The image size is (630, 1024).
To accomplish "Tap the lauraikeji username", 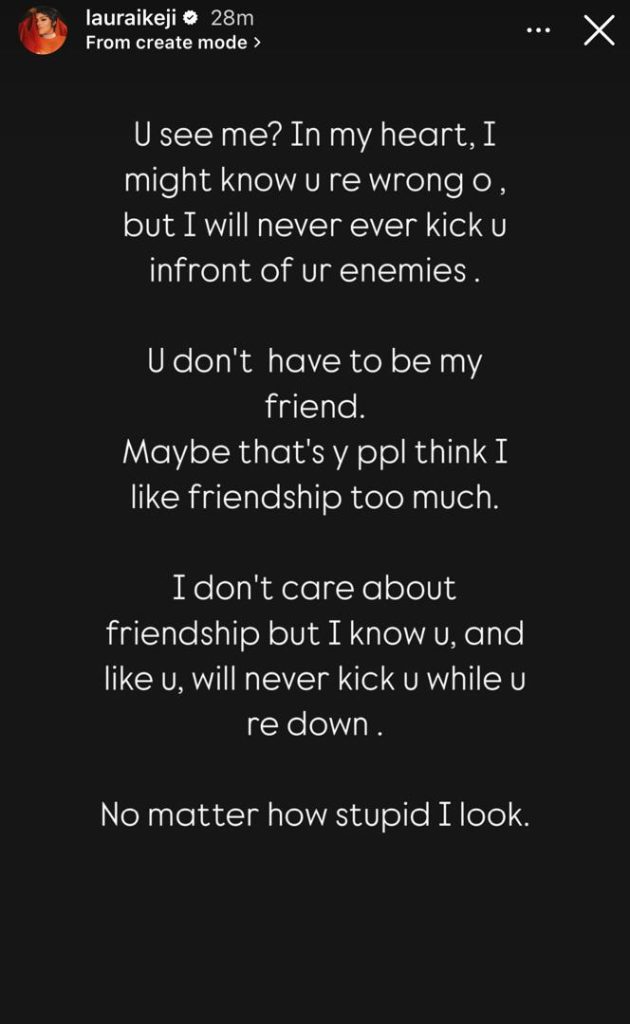I will click(x=131, y=18).
